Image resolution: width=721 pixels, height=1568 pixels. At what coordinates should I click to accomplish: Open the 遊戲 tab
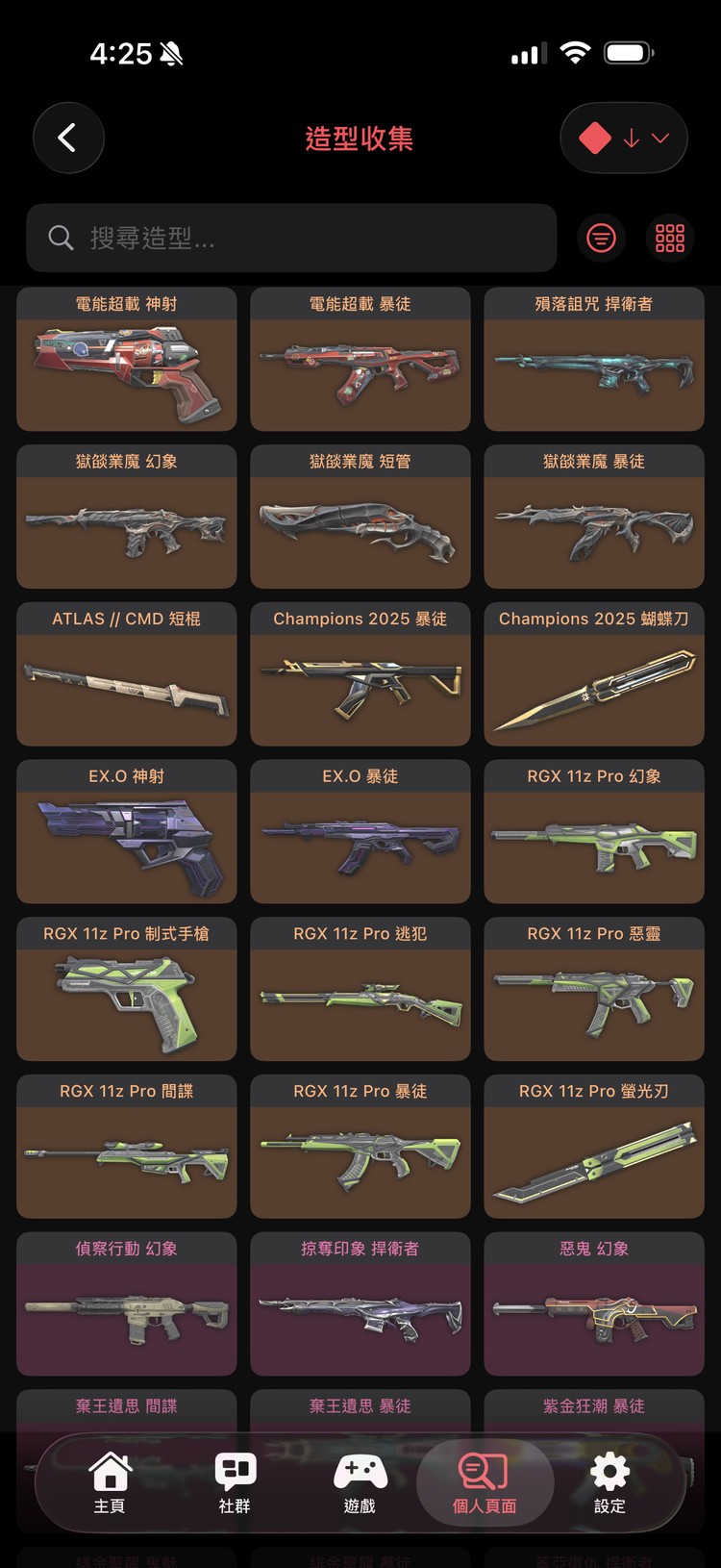point(360,1482)
